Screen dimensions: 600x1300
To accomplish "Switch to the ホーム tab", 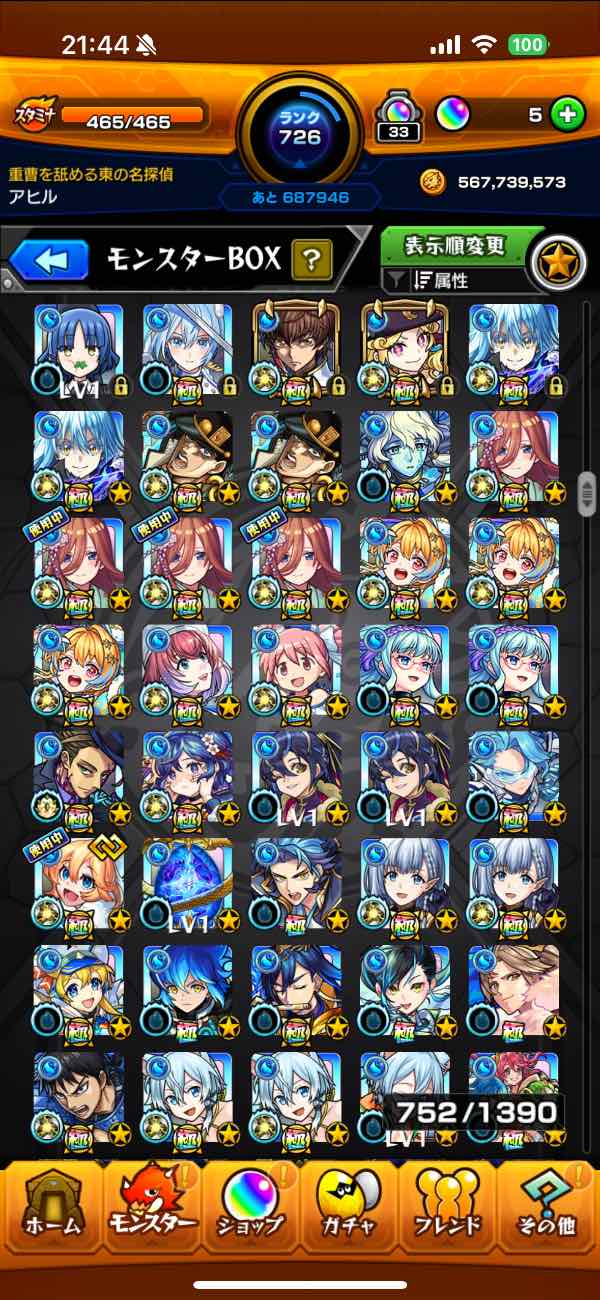I will point(50,1212).
